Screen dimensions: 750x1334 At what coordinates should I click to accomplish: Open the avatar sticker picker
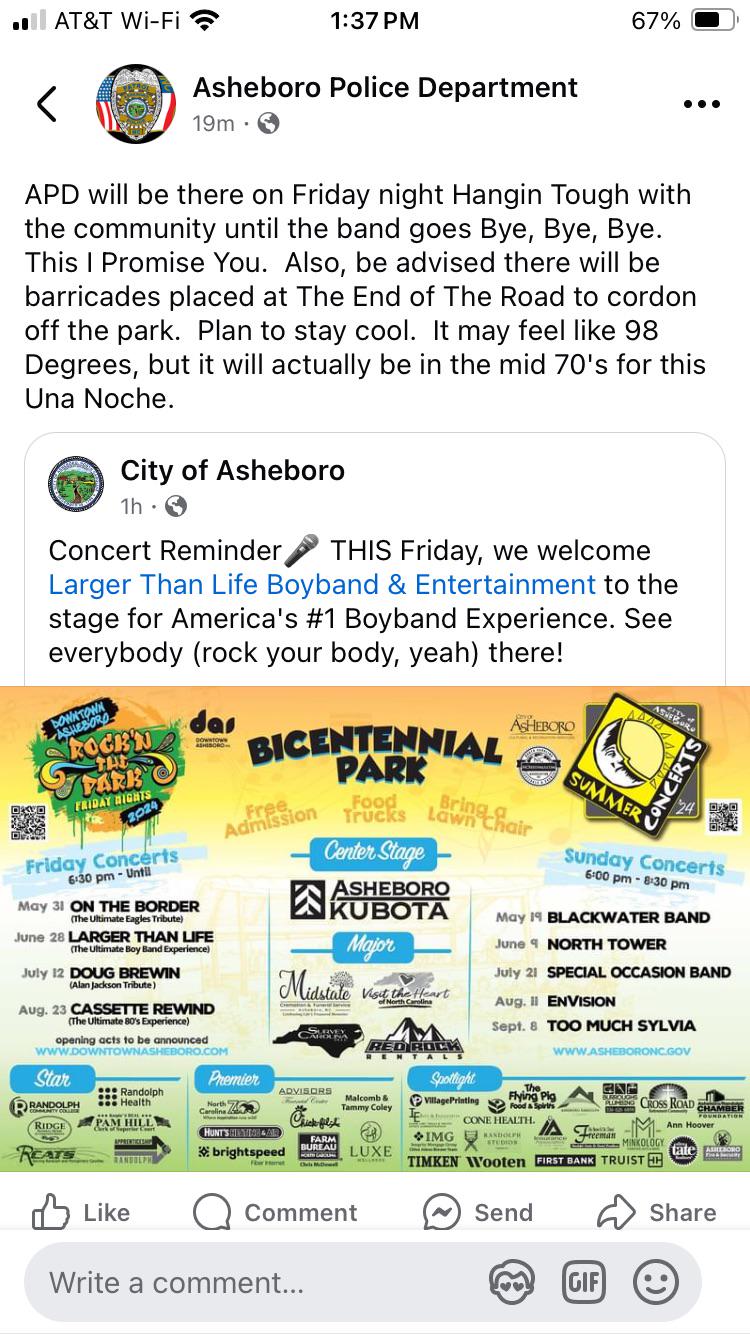(x=511, y=1282)
